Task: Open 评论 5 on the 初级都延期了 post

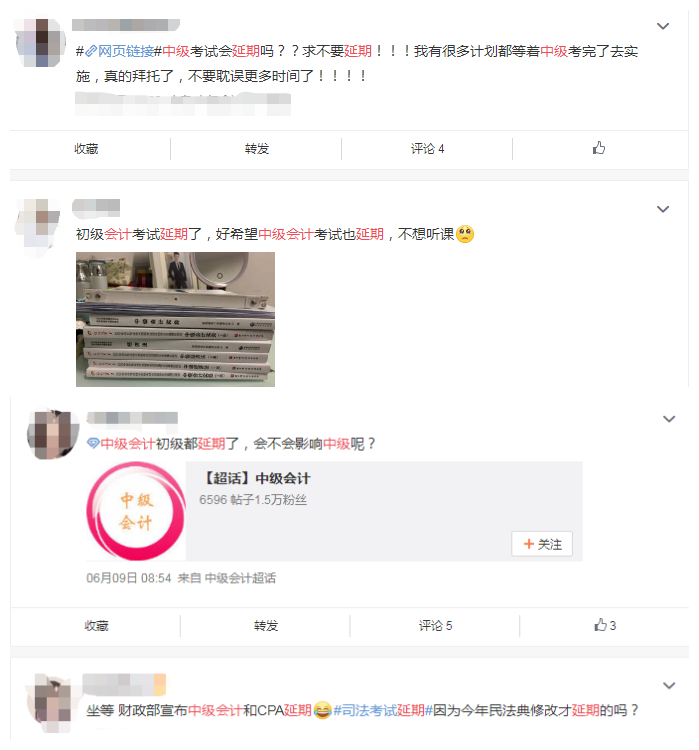Action: tap(435, 626)
